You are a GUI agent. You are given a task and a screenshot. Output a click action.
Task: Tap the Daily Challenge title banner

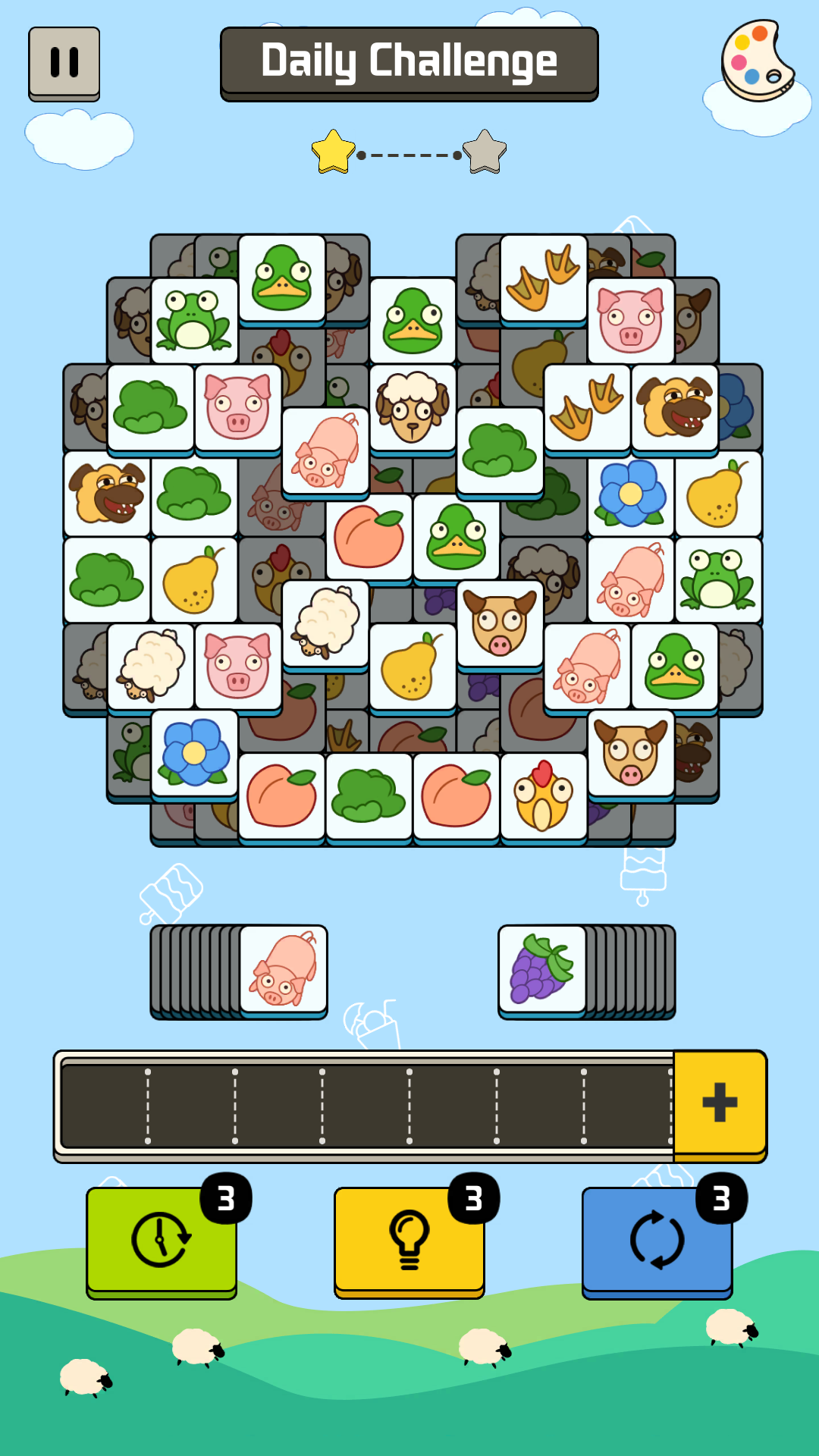click(x=409, y=63)
